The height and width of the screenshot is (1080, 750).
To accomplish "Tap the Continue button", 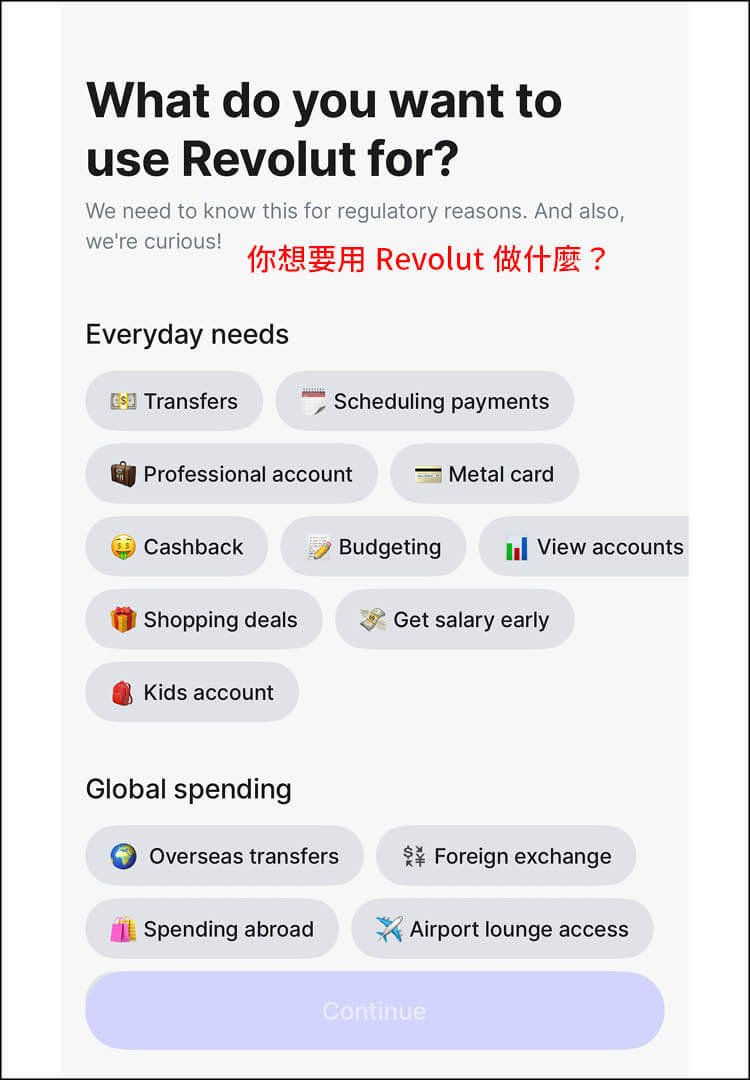I will 374,1011.
